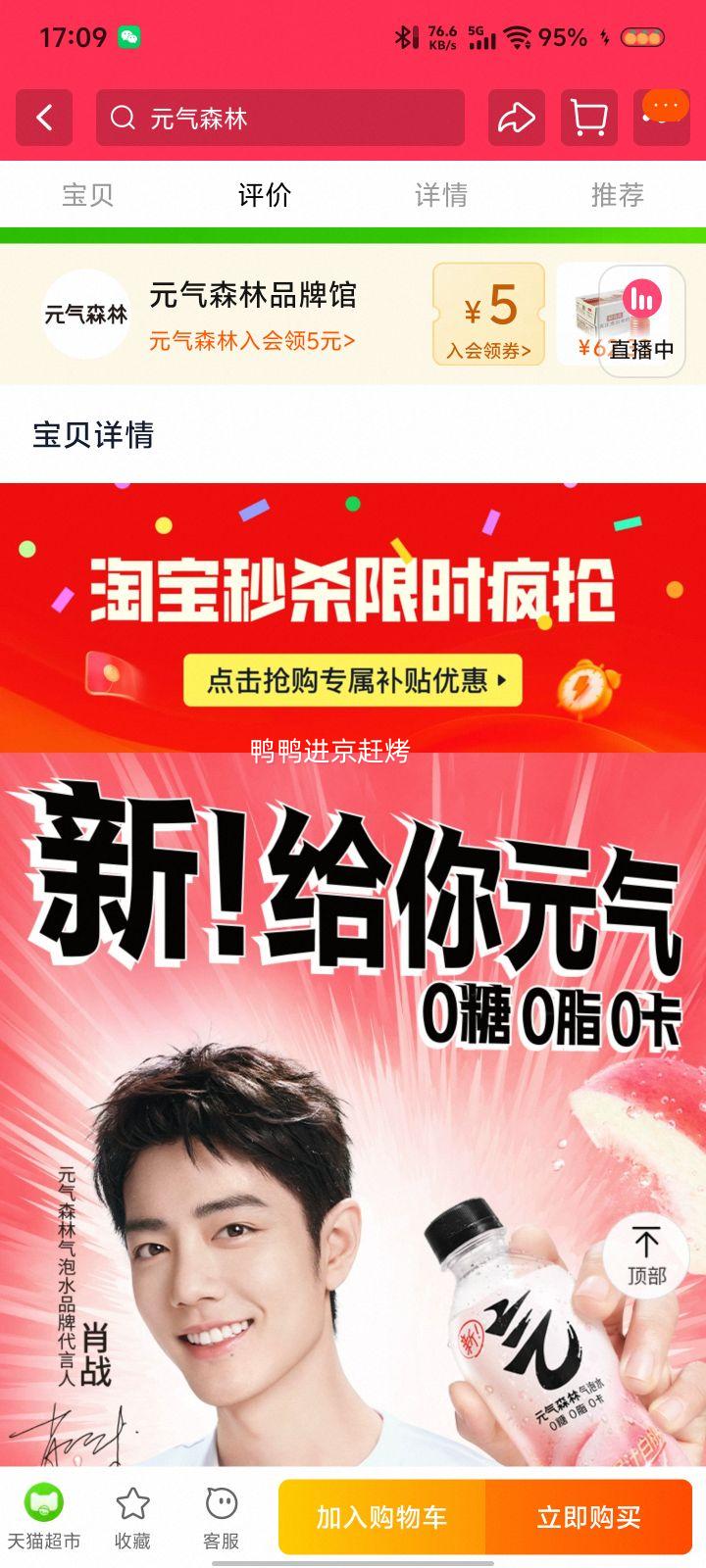
Task: Switch to the 宝贝 tab
Action: (88, 195)
